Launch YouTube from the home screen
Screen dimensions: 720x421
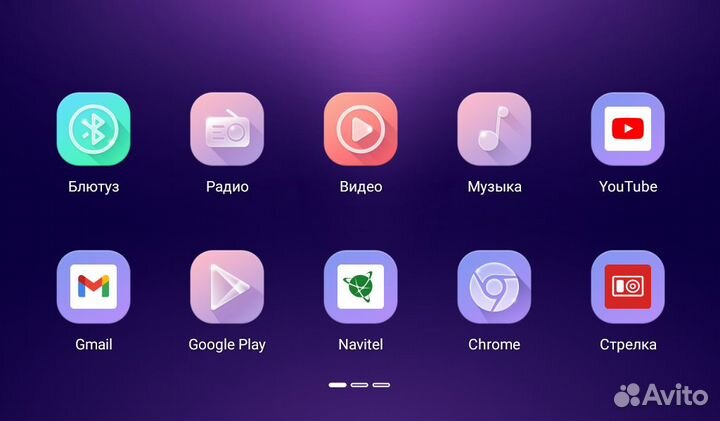(628, 129)
